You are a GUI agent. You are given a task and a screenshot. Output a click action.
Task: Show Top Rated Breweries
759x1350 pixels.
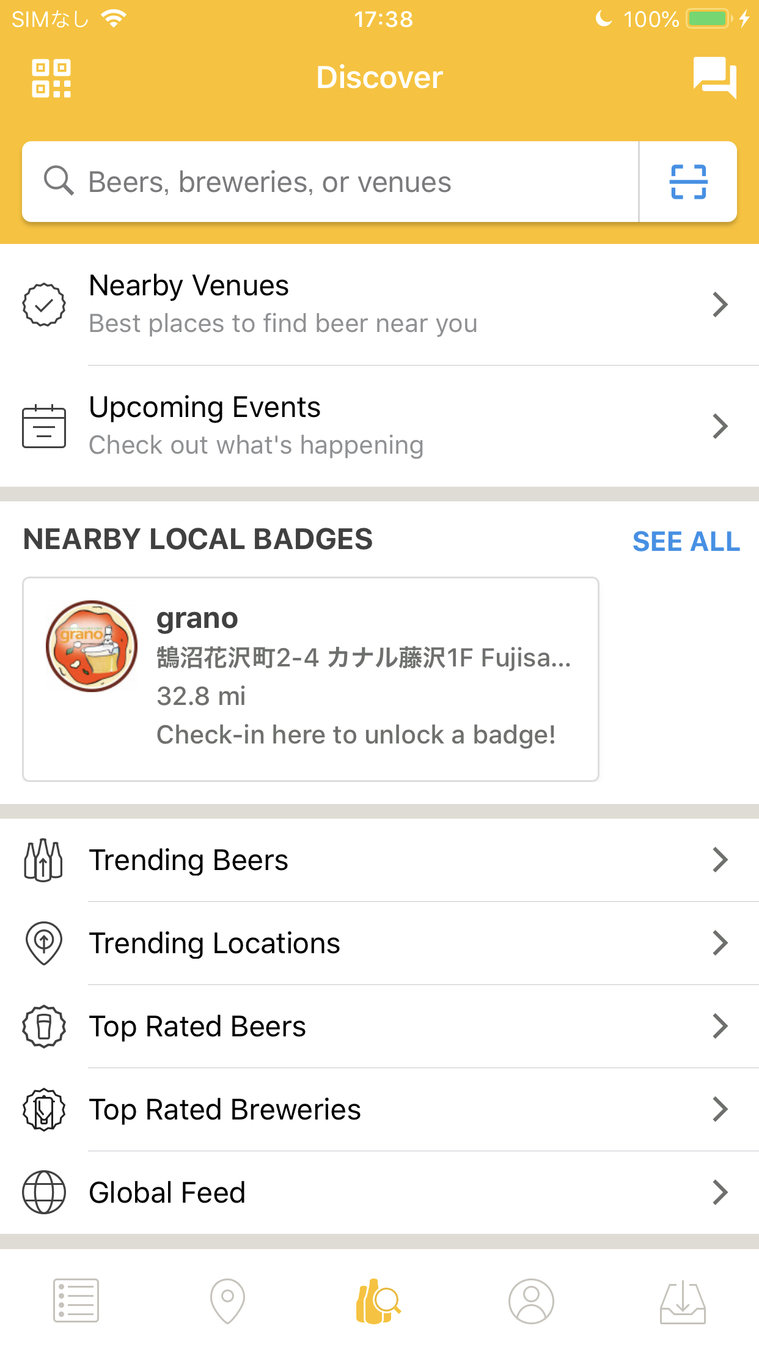coord(379,1109)
